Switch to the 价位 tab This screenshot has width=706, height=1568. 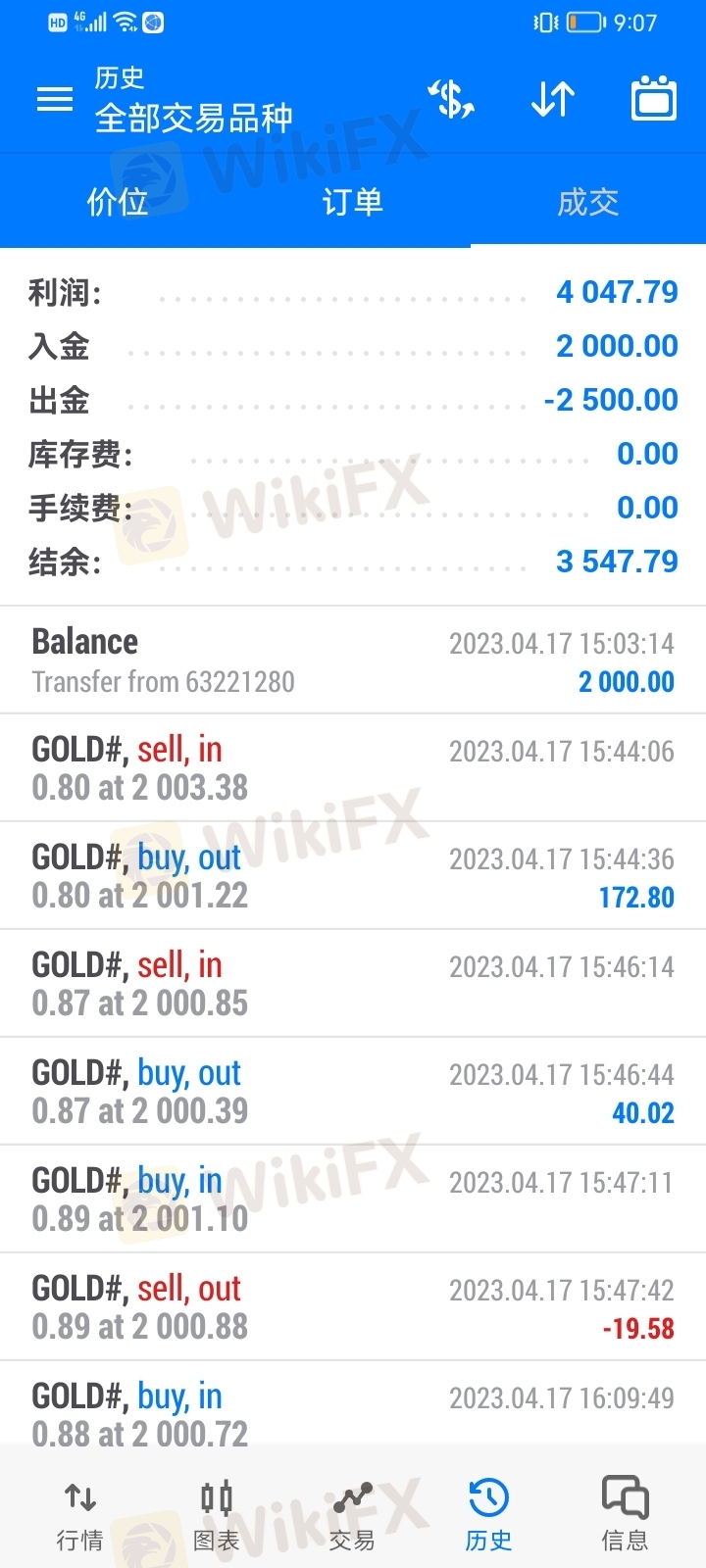coord(118,202)
